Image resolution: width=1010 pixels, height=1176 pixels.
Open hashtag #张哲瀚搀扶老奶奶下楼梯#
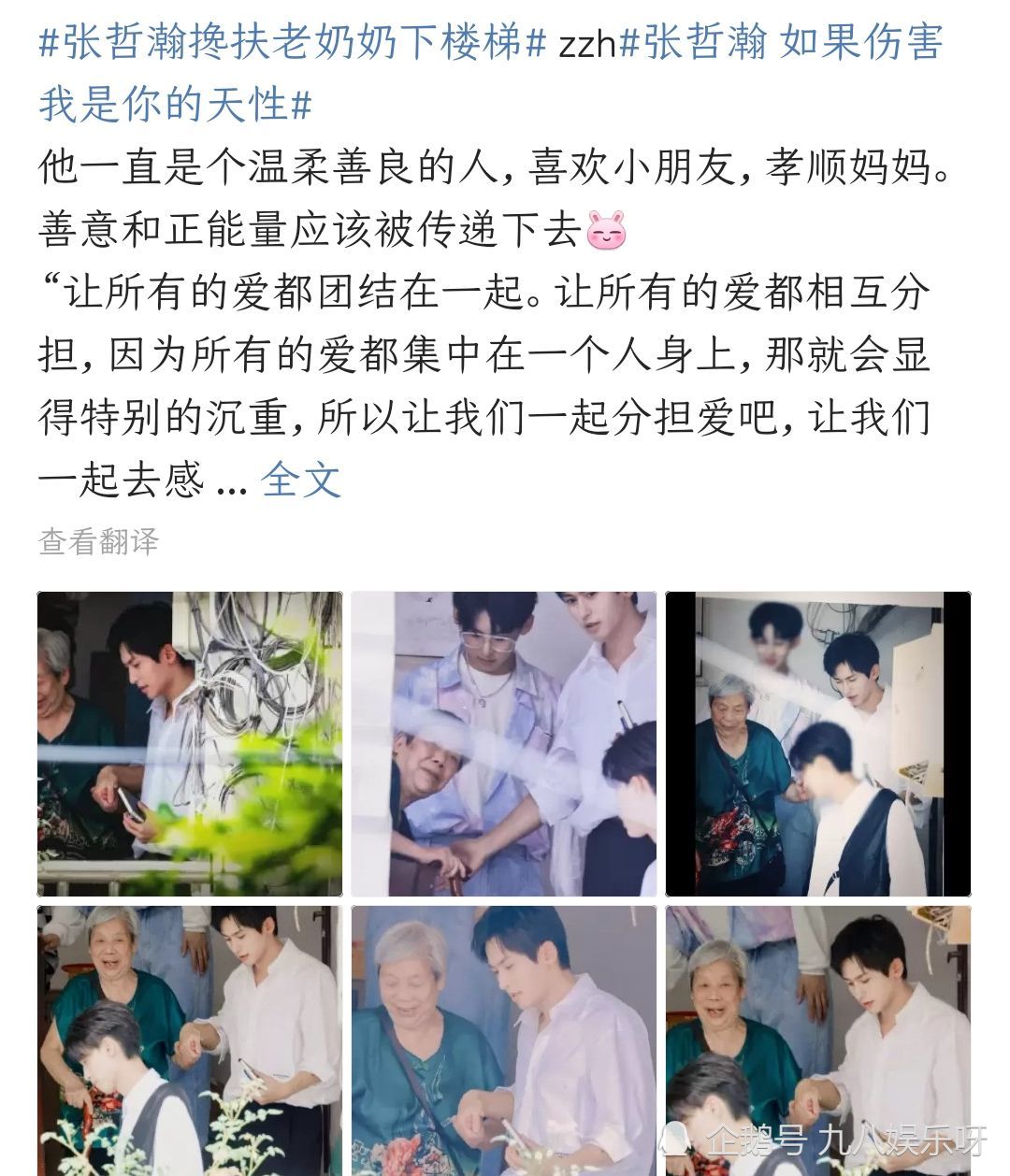[x=292, y=43]
